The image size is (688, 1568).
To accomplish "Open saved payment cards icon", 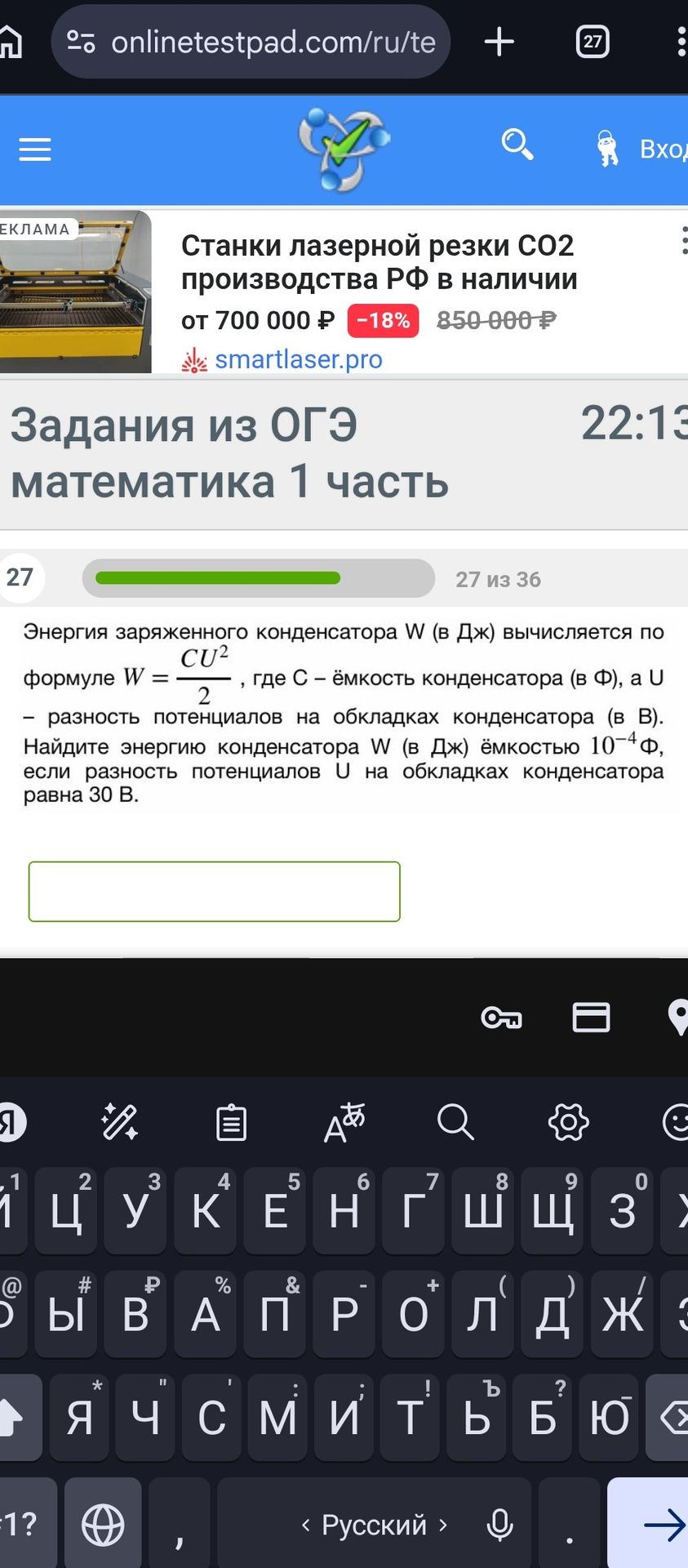I will (592, 1018).
